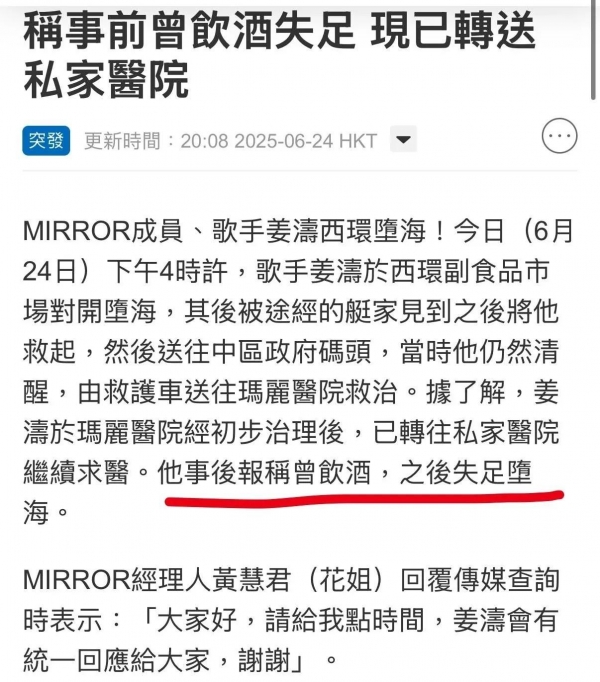Screen dimensions: 600x682
Task: Open the 突發 category tag
Action: tap(47, 140)
